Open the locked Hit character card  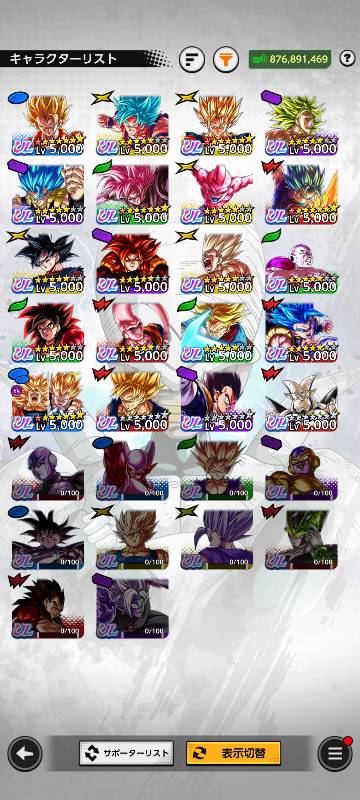coord(47,470)
